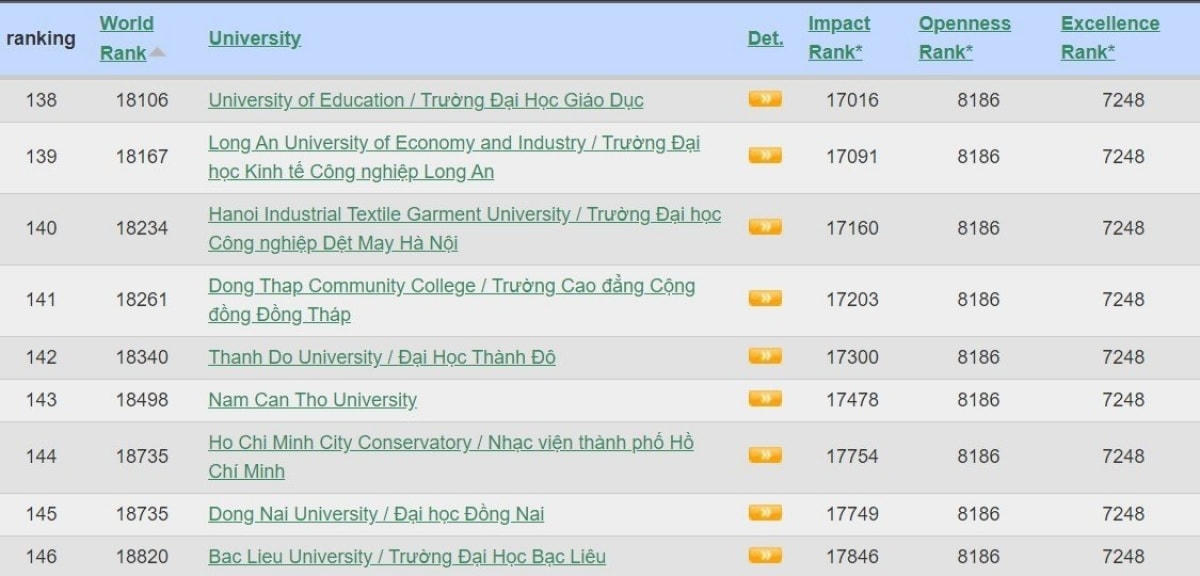Screen dimensions: 1200x576
Task: View details button for Nam Can Tho University
Action: point(765,399)
